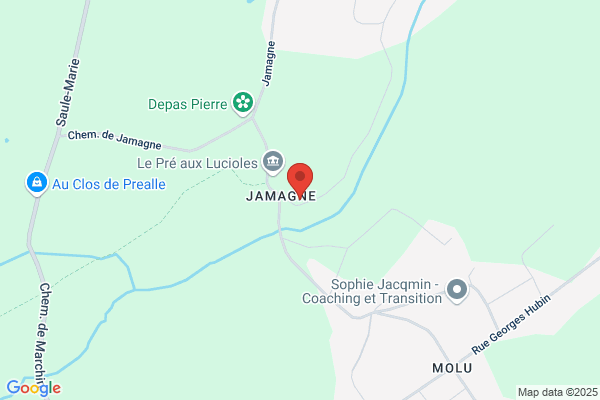Select the Au Clos de Prealle shop marker
Screen dimensions: 600x400
[x=37, y=183]
